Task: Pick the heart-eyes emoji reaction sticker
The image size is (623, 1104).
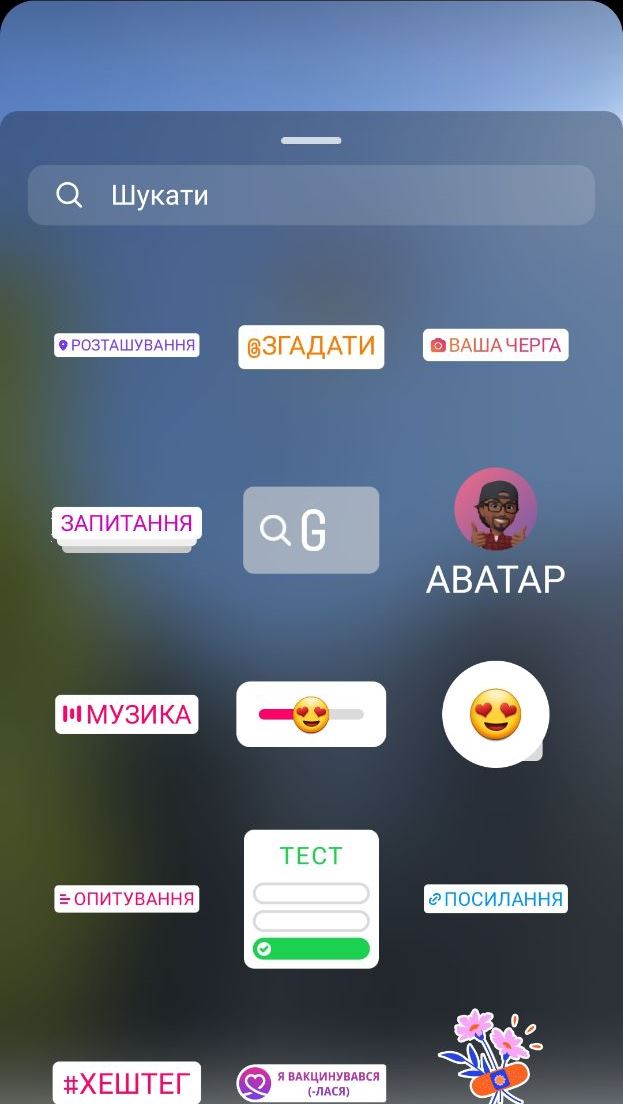Action: [495, 714]
